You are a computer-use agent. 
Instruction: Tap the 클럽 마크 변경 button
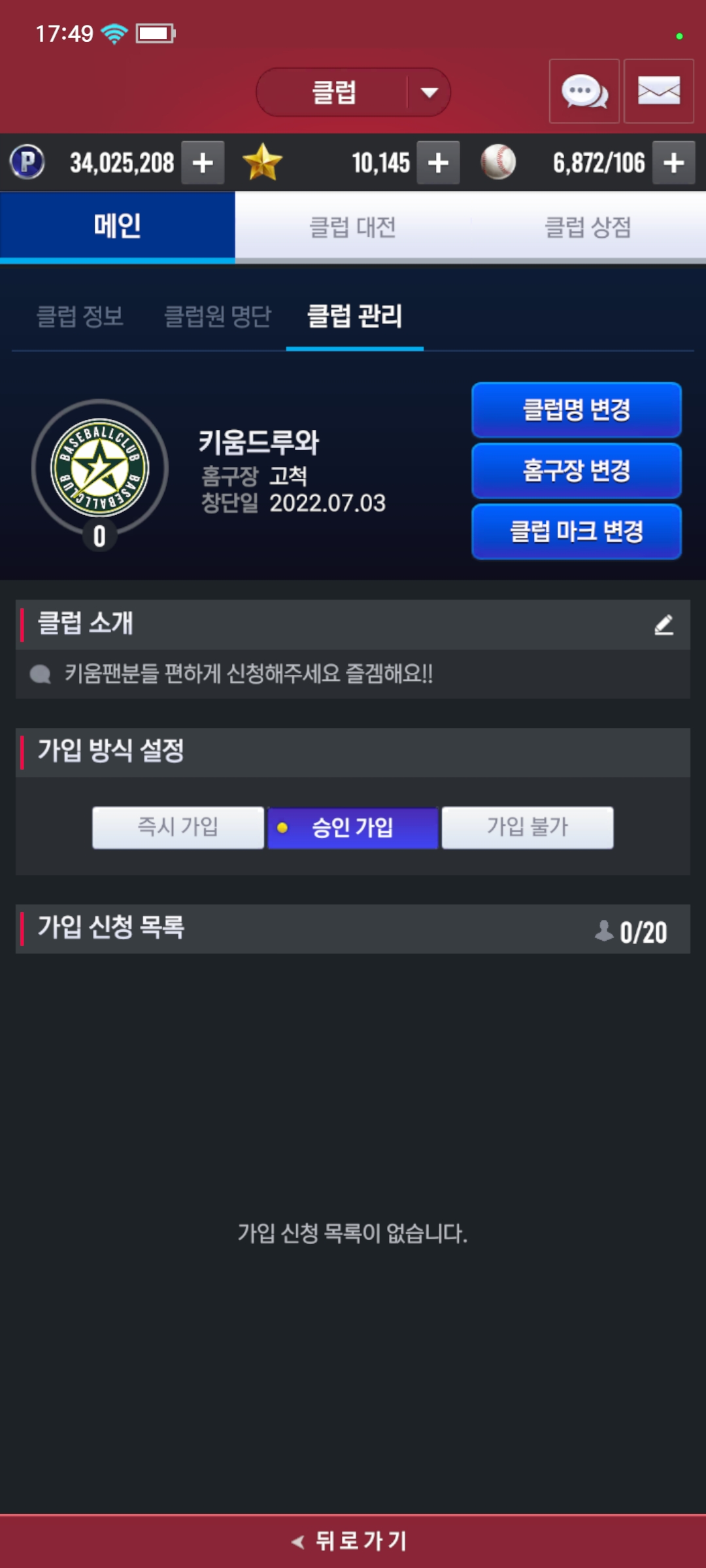pyautogui.click(x=576, y=531)
